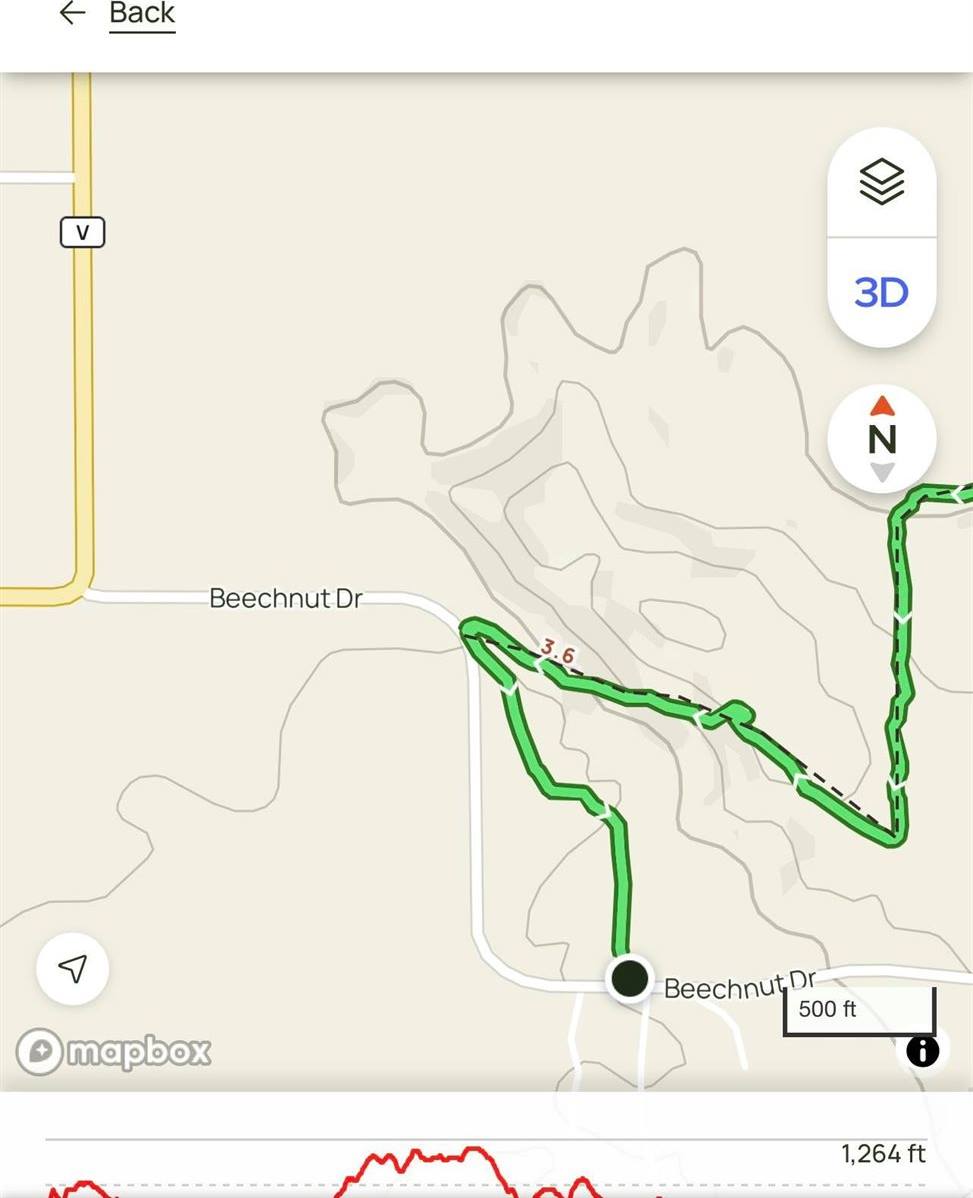973x1198 pixels.
Task: Expand the route start point marker
Action: tap(630, 979)
